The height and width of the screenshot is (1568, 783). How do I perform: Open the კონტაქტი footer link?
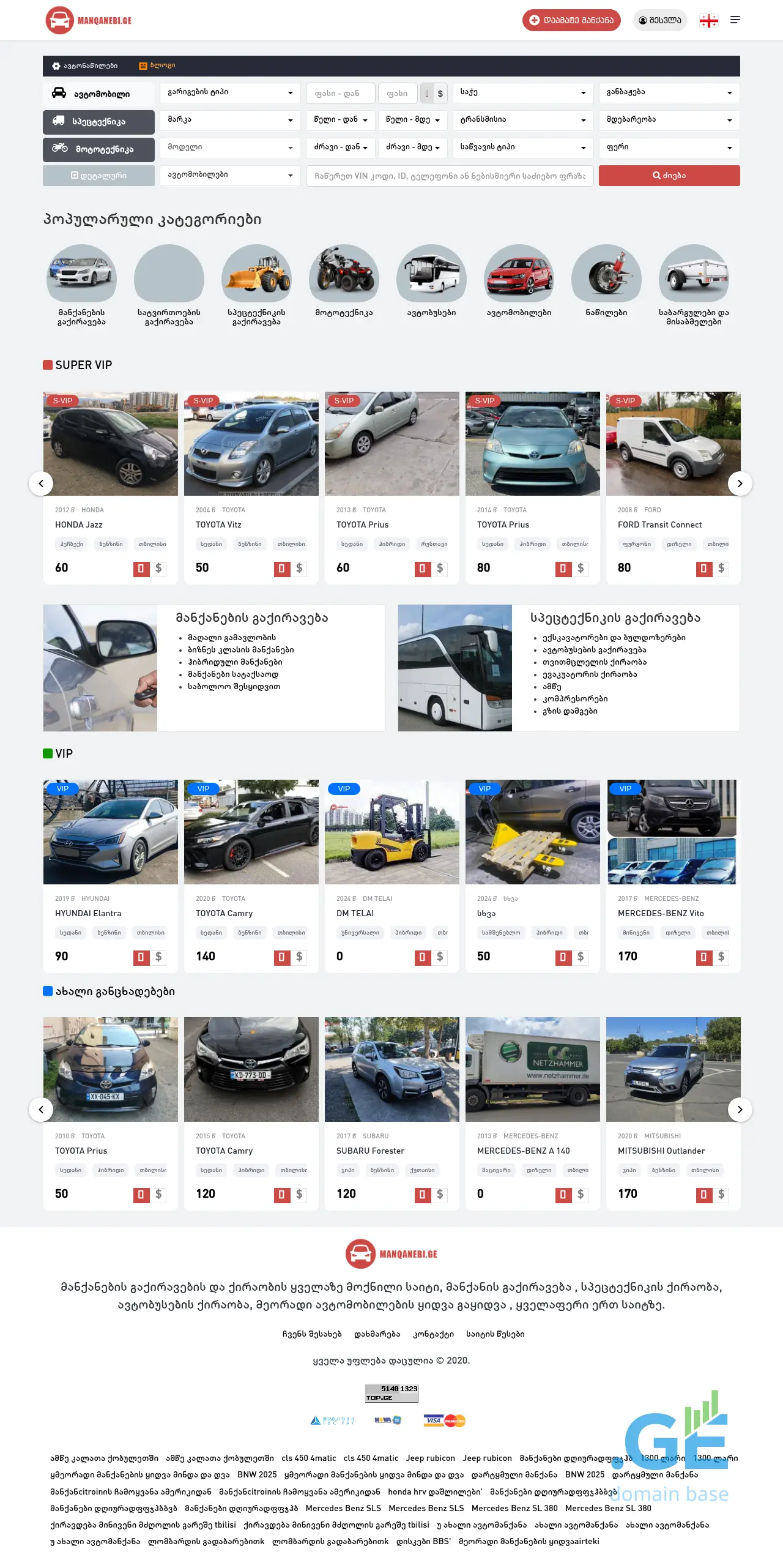pyautogui.click(x=433, y=1334)
